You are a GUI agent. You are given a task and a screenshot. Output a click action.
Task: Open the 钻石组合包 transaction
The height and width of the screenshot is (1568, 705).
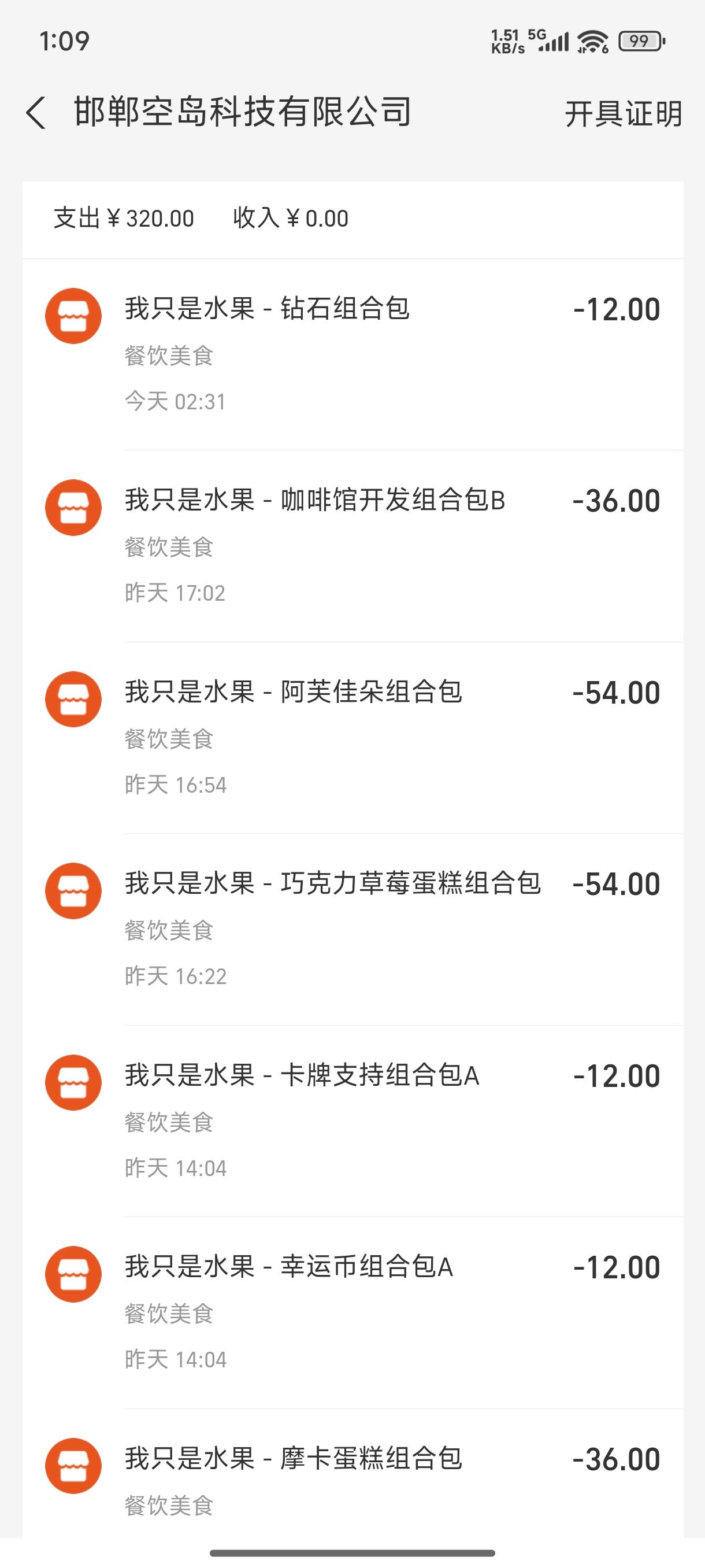click(x=353, y=355)
